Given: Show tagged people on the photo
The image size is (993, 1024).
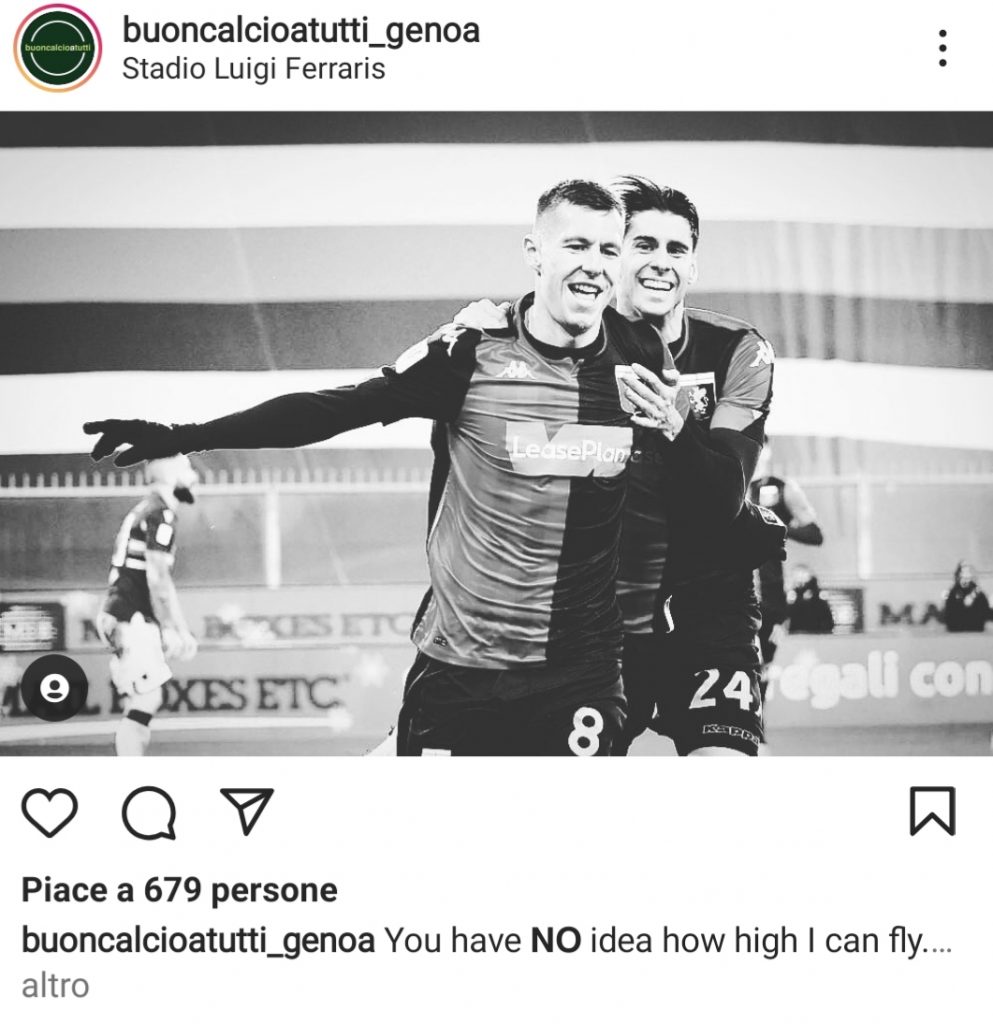Looking at the screenshot, I should tap(55, 688).
